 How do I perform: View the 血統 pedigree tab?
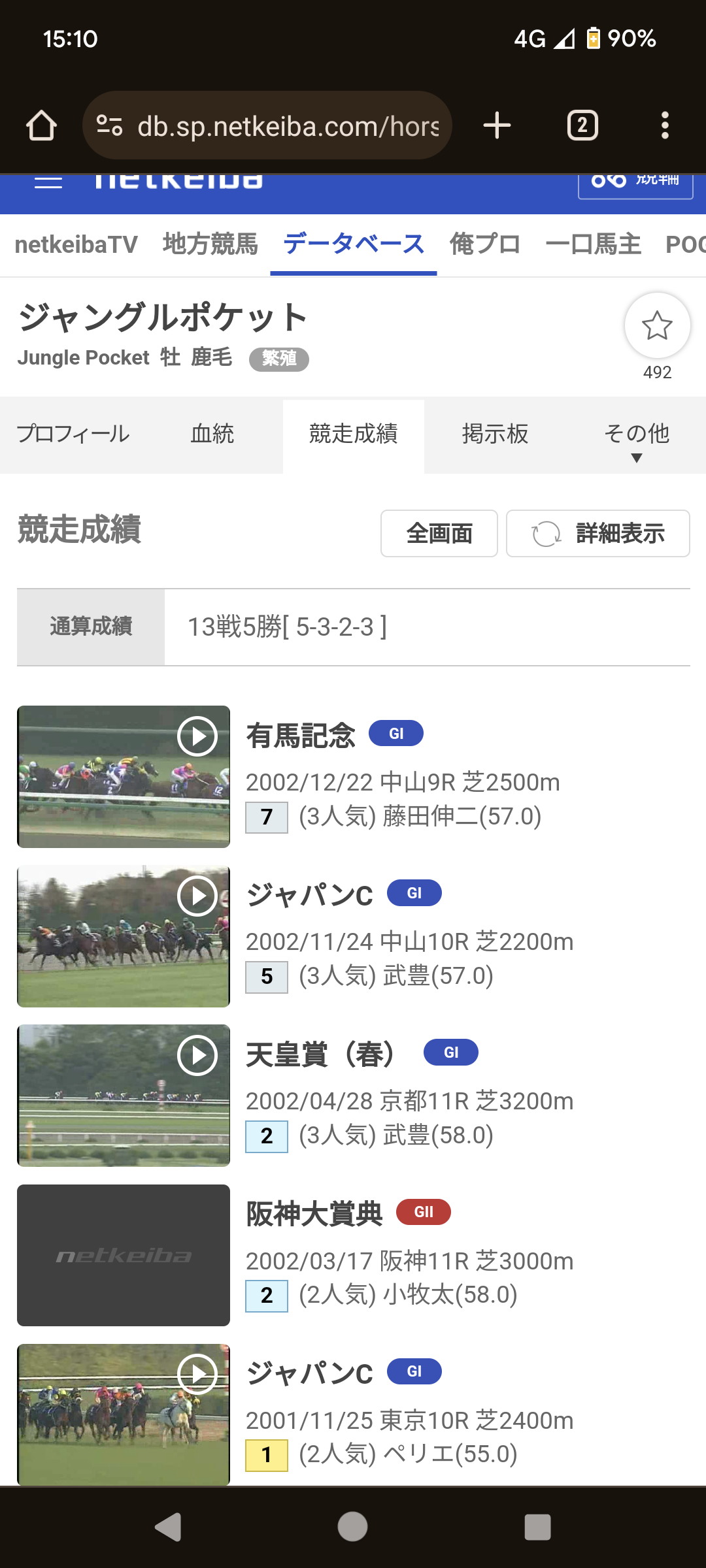[212, 434]
